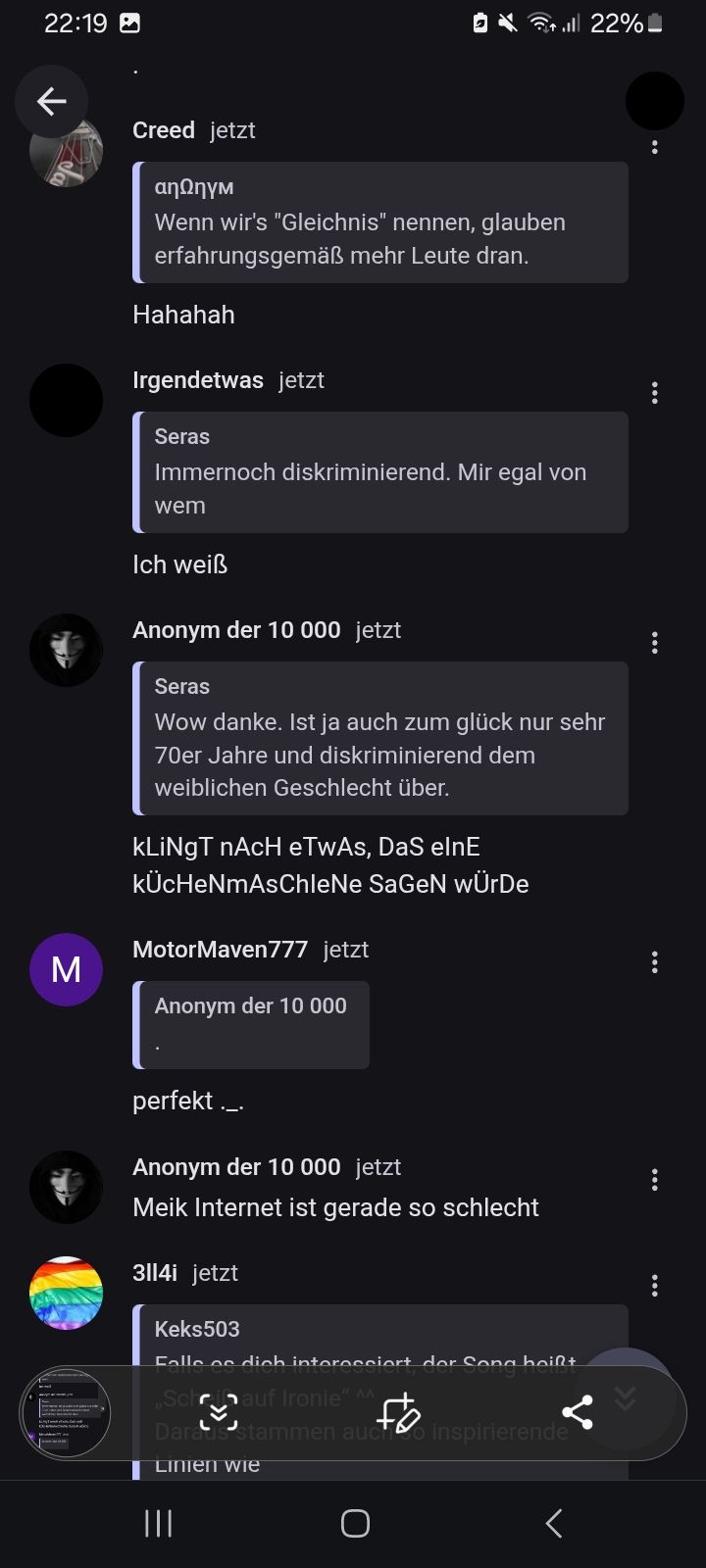
Task: Start scroll capture of the screenshot
Action: coord(218,1413)
